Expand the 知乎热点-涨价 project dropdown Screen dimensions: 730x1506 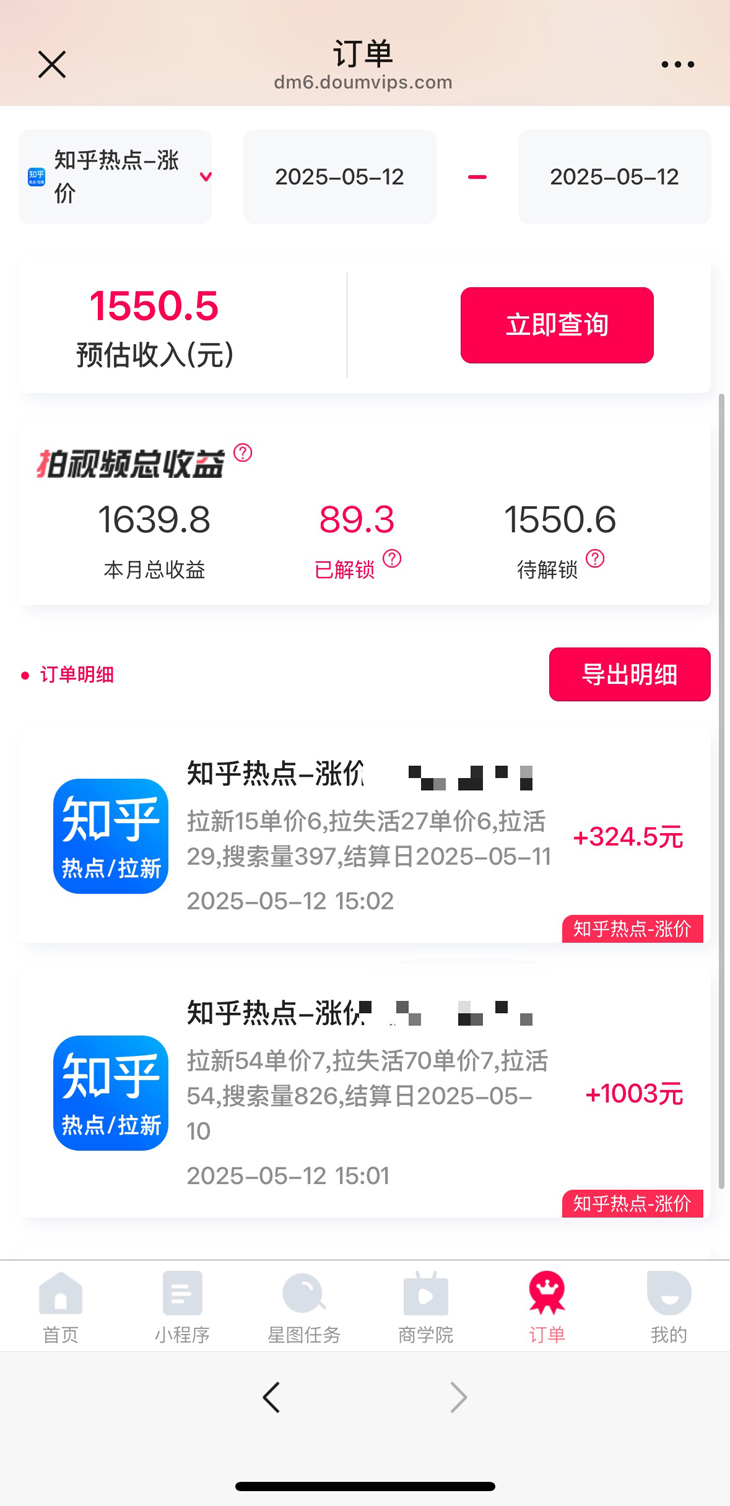(x=115, y=177)
